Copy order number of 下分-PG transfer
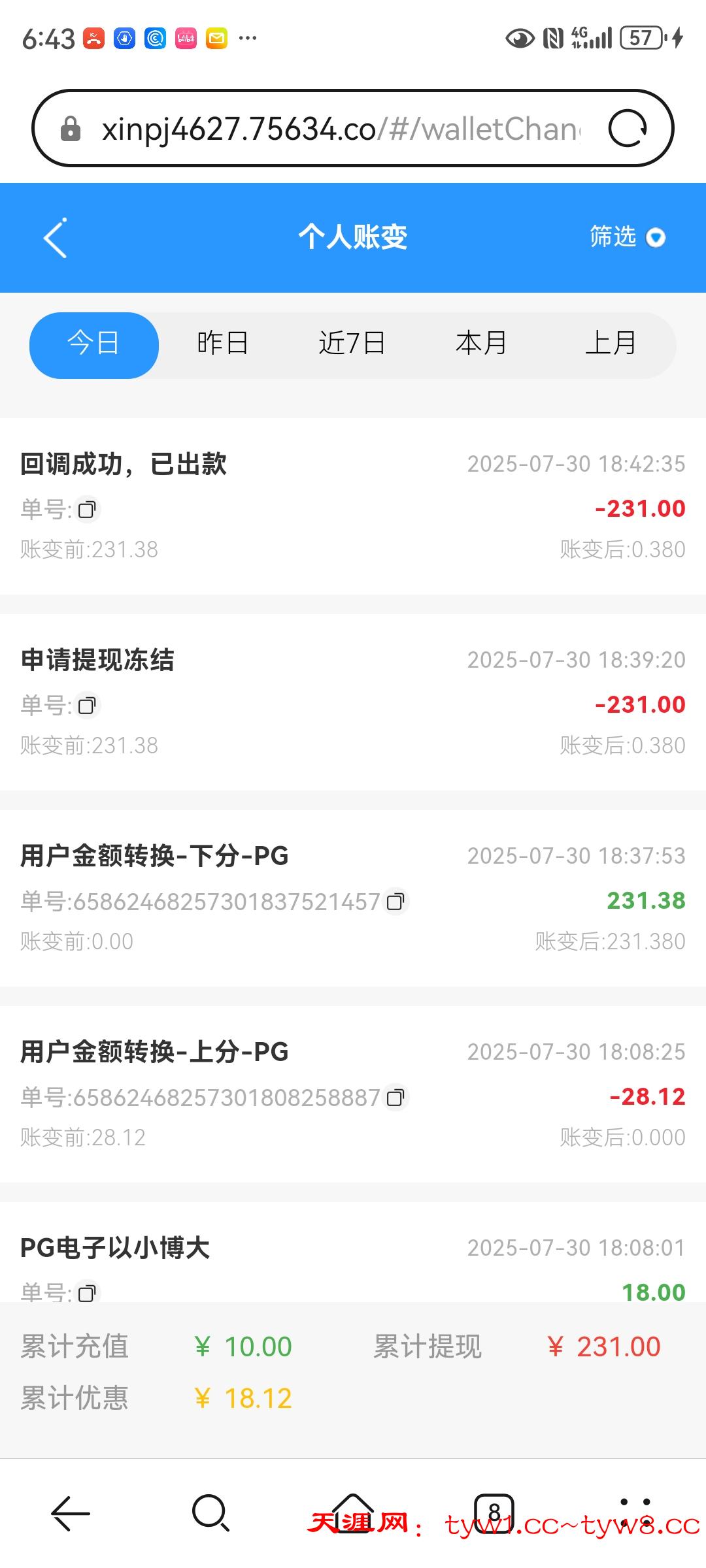Image resolution: width=706 pixels, height=1568 pixels. coord(395,902)
